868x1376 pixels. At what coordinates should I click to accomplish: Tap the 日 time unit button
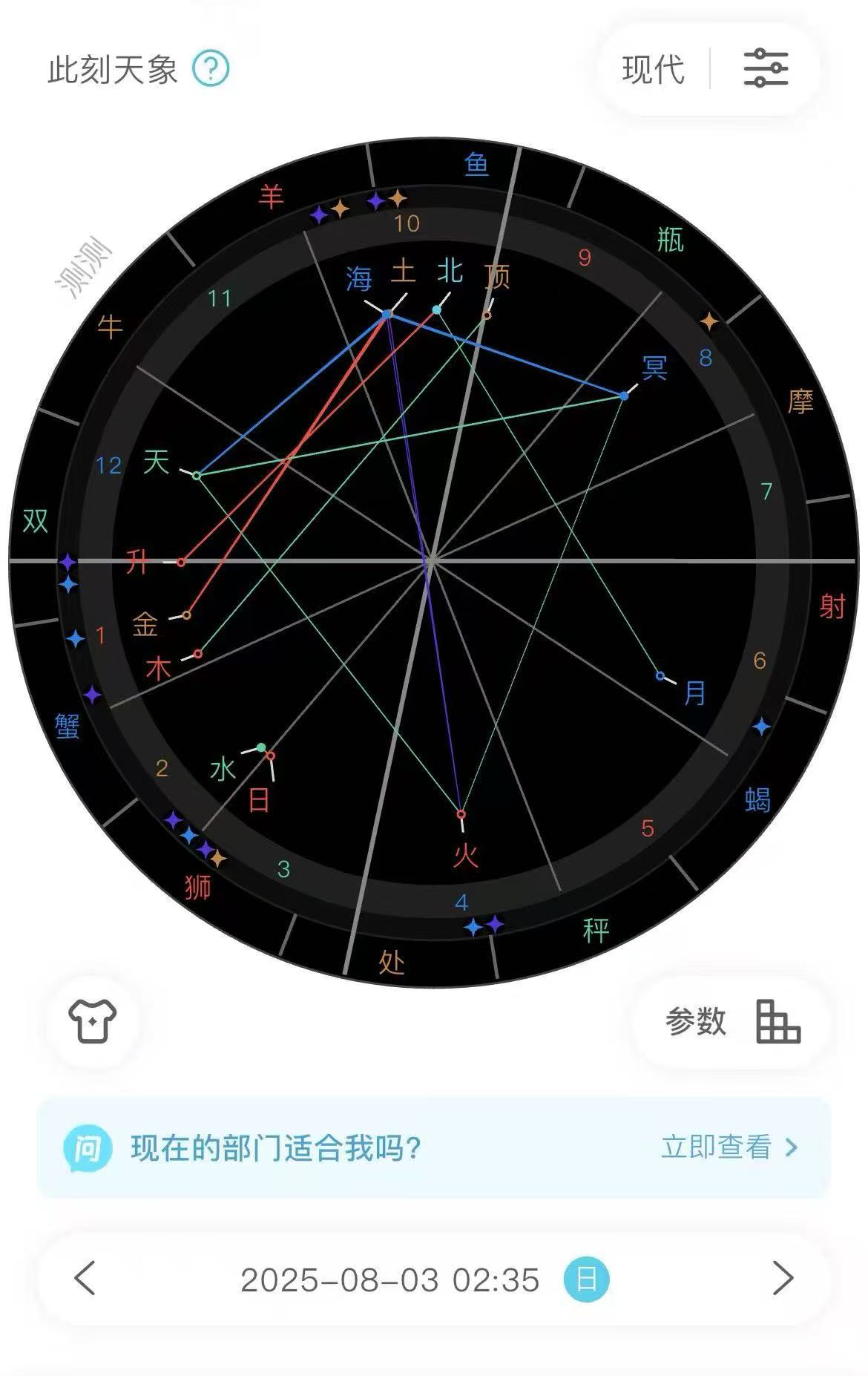point(586,1279)
